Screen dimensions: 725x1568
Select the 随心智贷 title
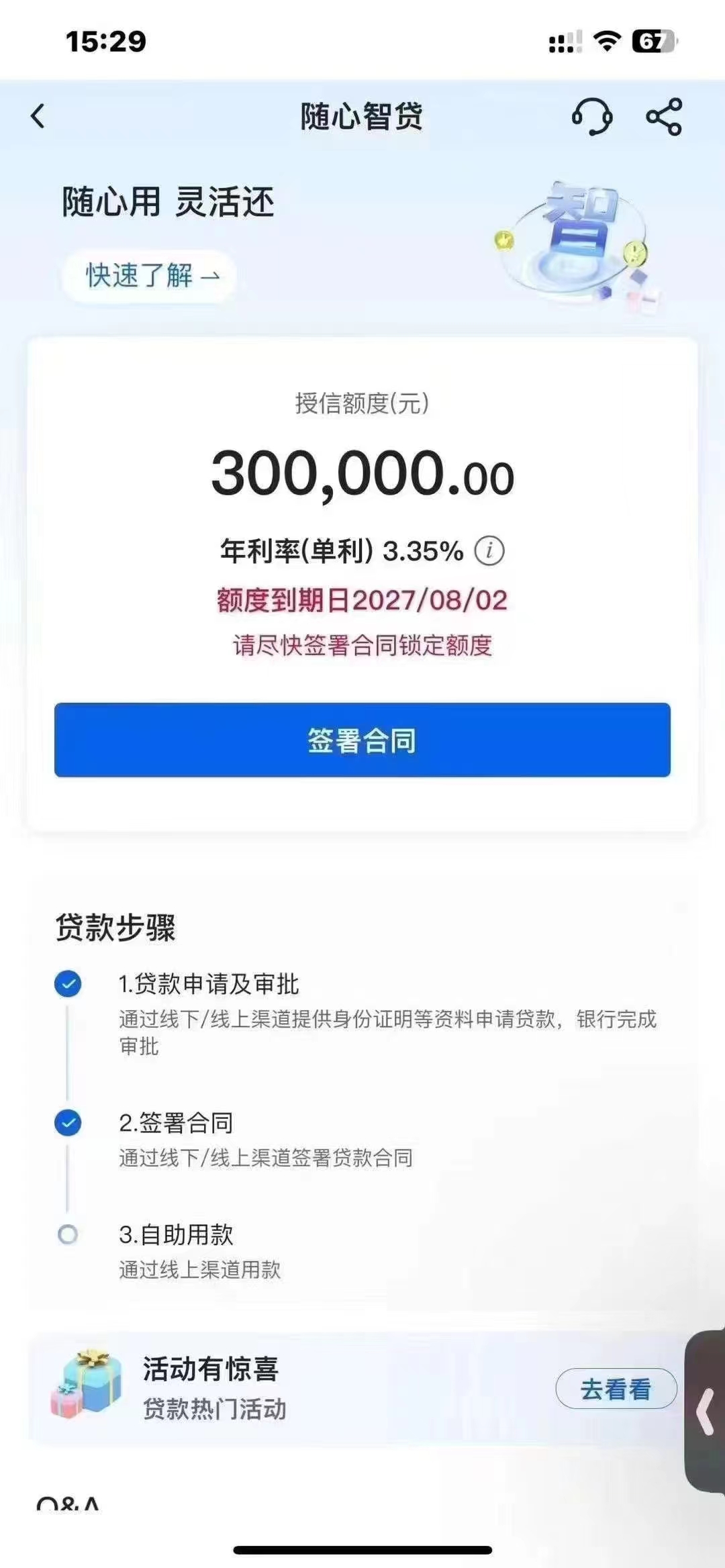362,114
